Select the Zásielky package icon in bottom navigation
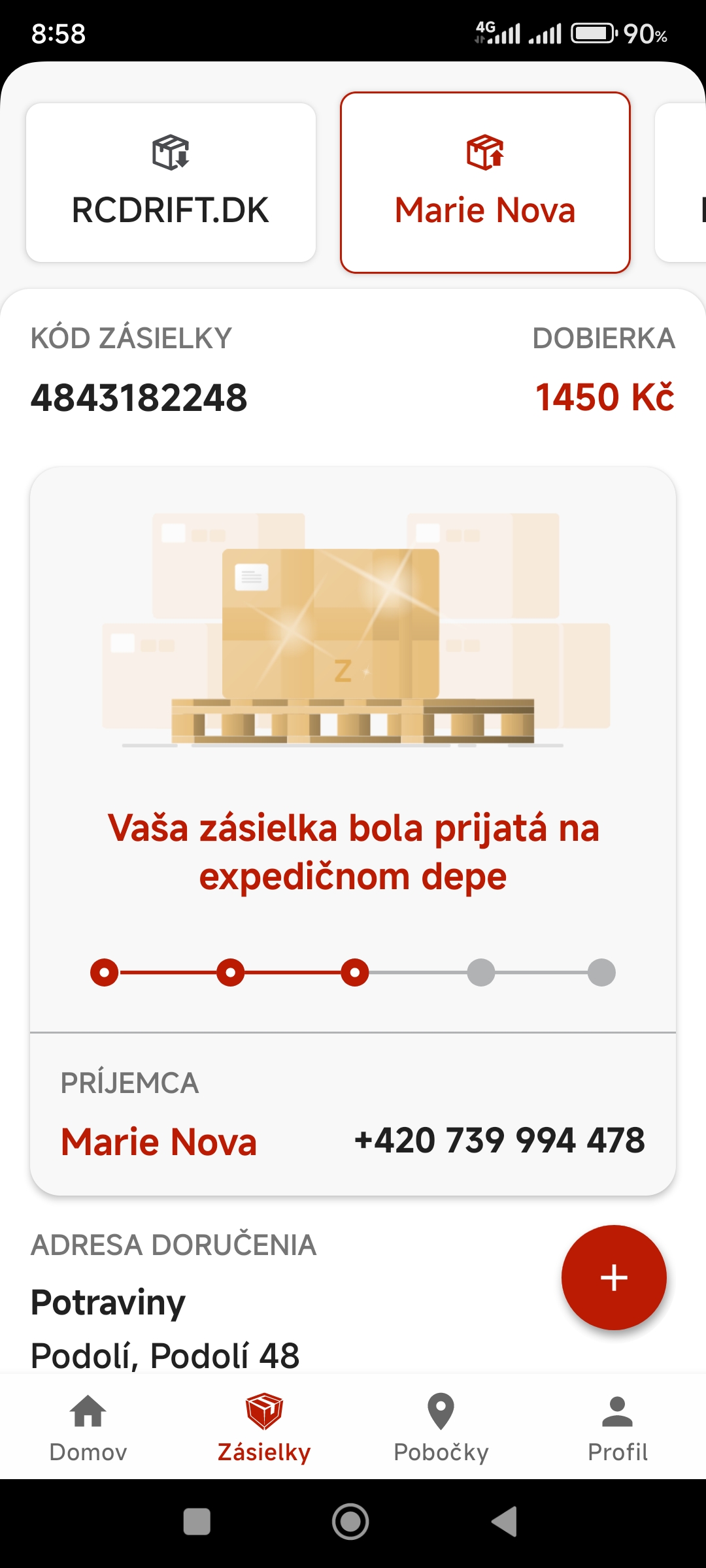 click(x=263, y=1411)
